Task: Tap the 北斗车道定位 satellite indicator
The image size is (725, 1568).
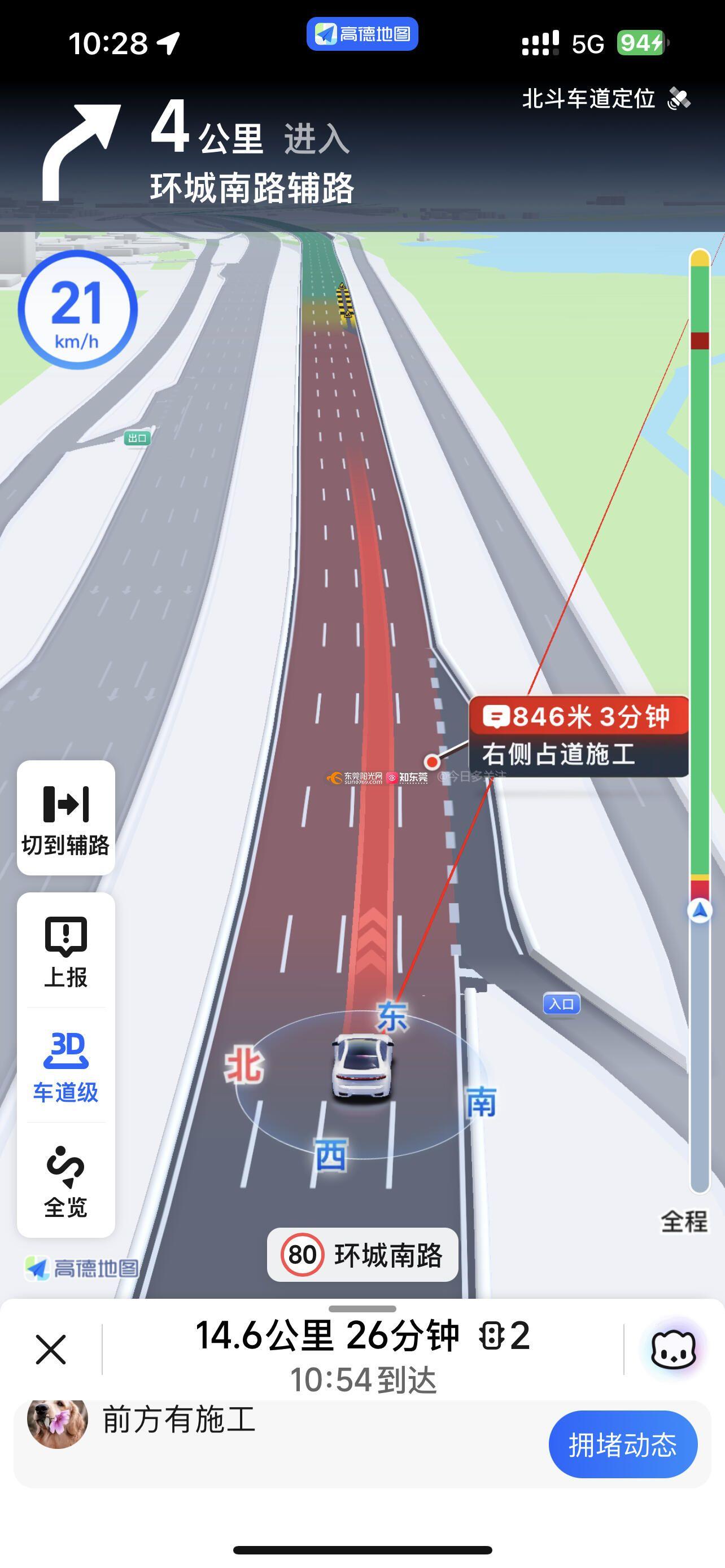Action: (606, 99)
